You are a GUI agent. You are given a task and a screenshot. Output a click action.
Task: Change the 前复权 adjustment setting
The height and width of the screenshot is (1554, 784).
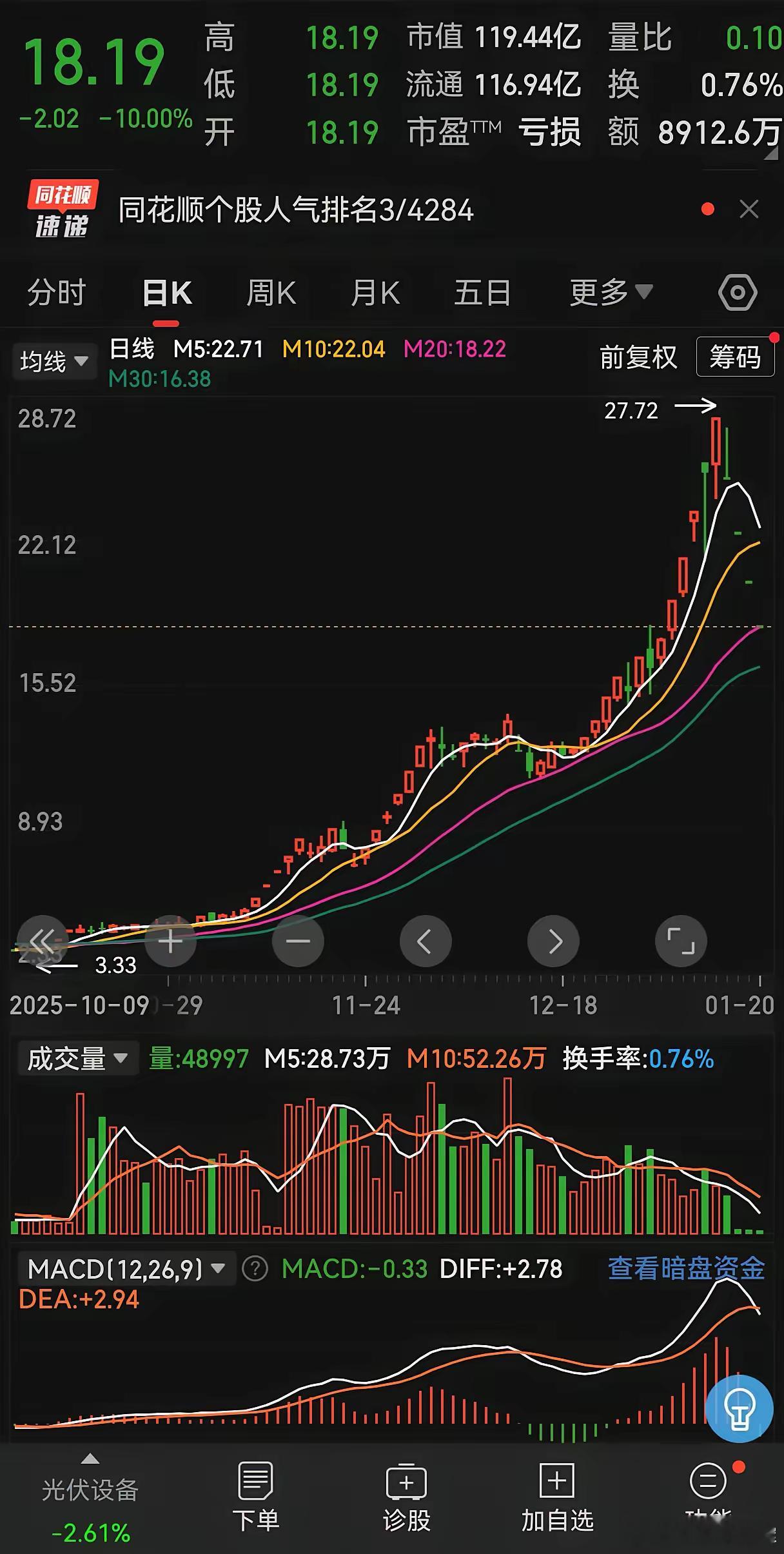[x=638, y=357]
